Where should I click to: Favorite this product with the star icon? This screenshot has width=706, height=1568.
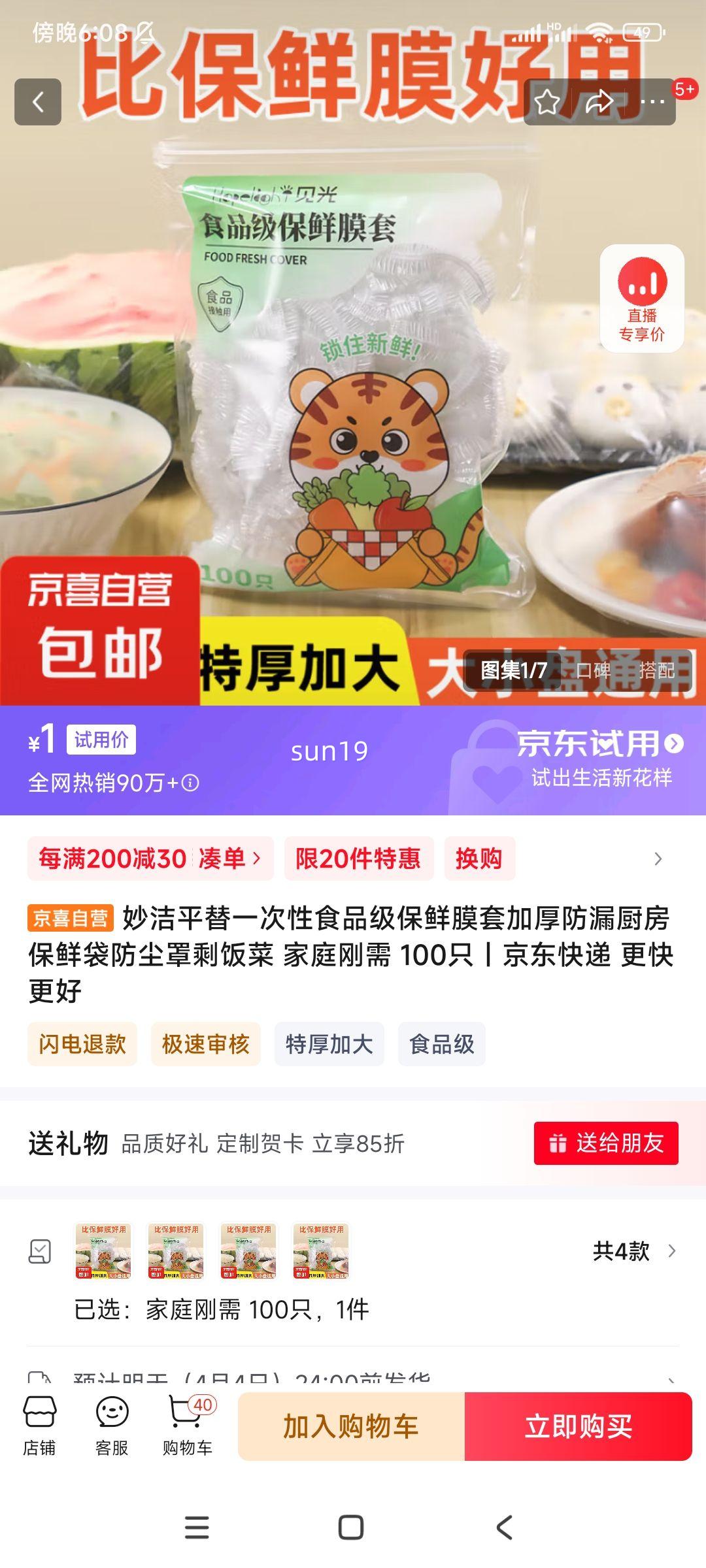click(548, 102)
